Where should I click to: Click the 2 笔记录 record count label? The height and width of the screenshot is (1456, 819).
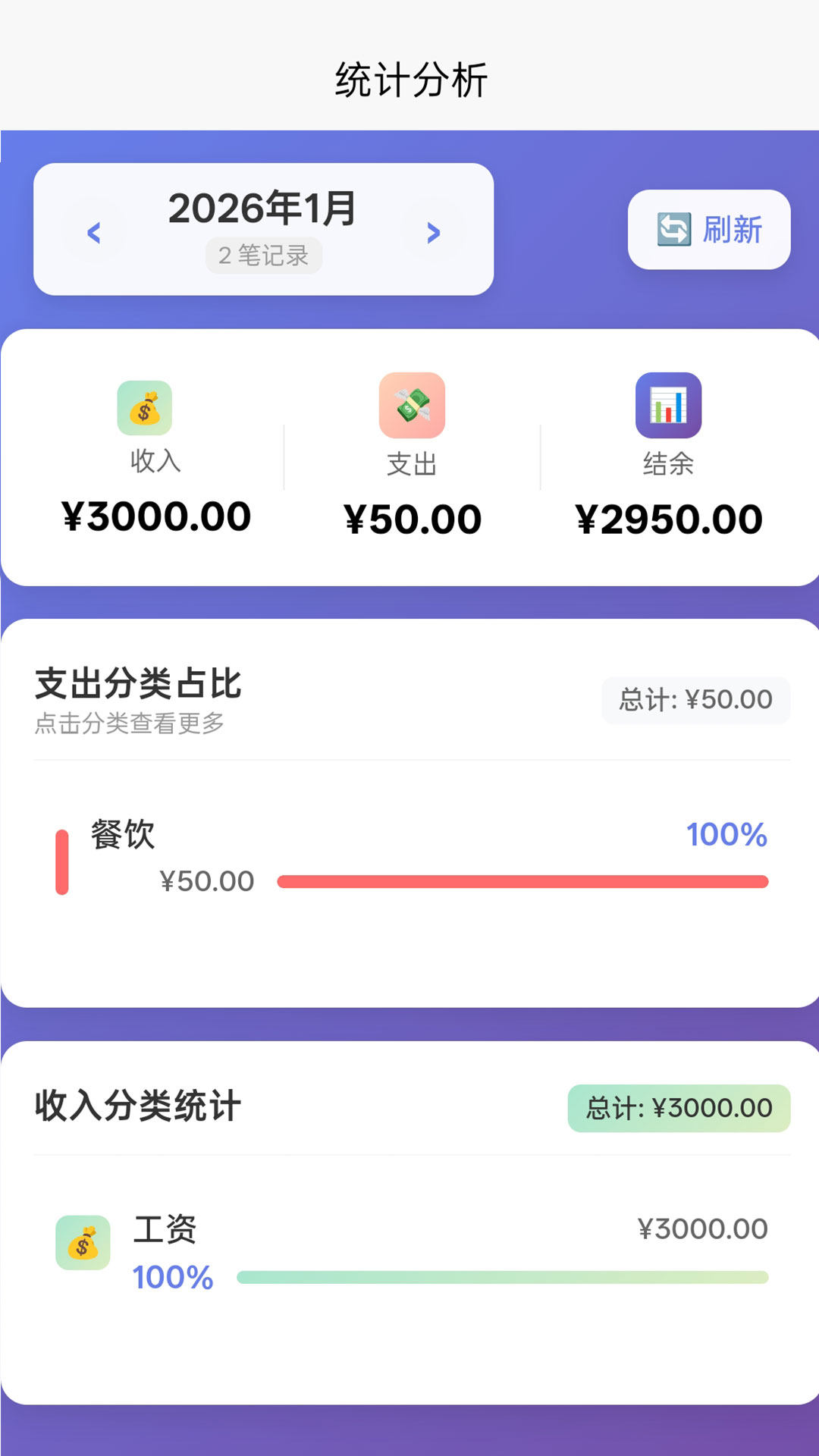point(263,257)
